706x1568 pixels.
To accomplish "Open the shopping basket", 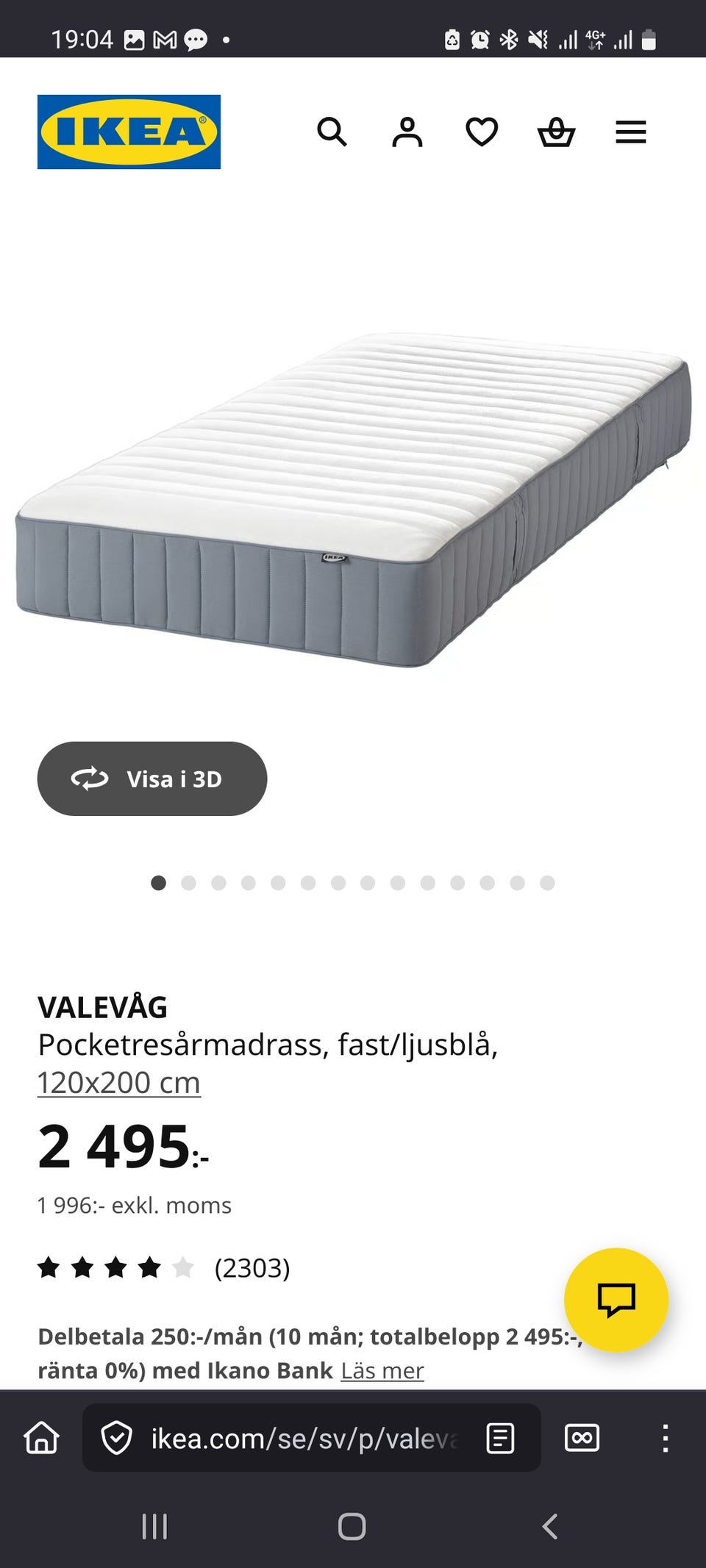I will (556, 132).
